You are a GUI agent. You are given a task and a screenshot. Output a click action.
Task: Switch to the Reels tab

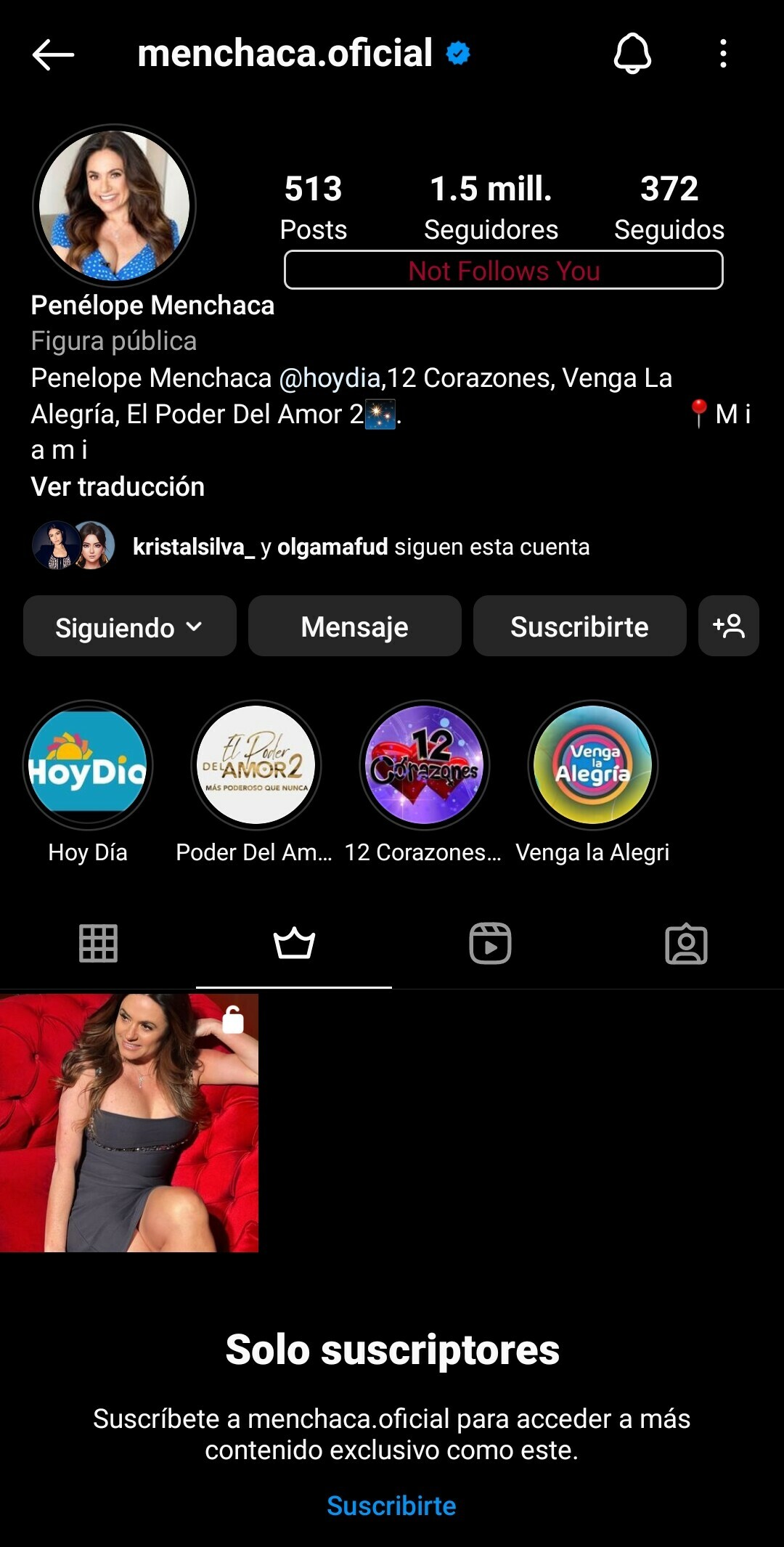click(x=490, y=944)
